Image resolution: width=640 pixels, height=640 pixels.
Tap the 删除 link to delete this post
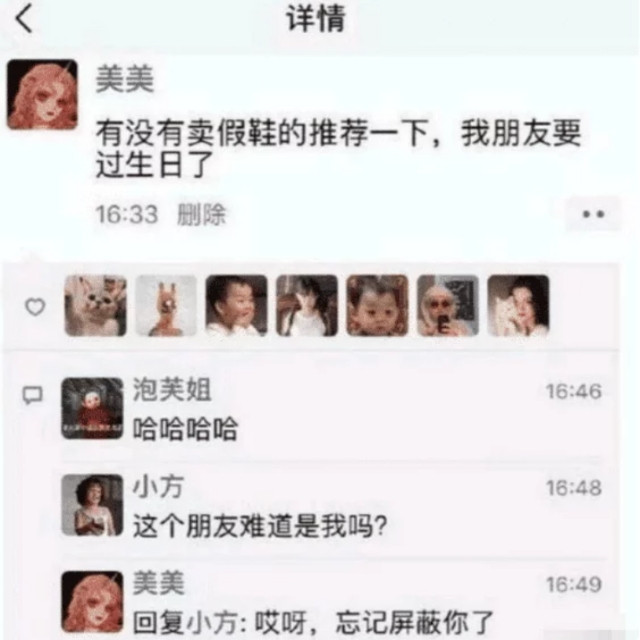pyautogui.click(x=202, y=213)
